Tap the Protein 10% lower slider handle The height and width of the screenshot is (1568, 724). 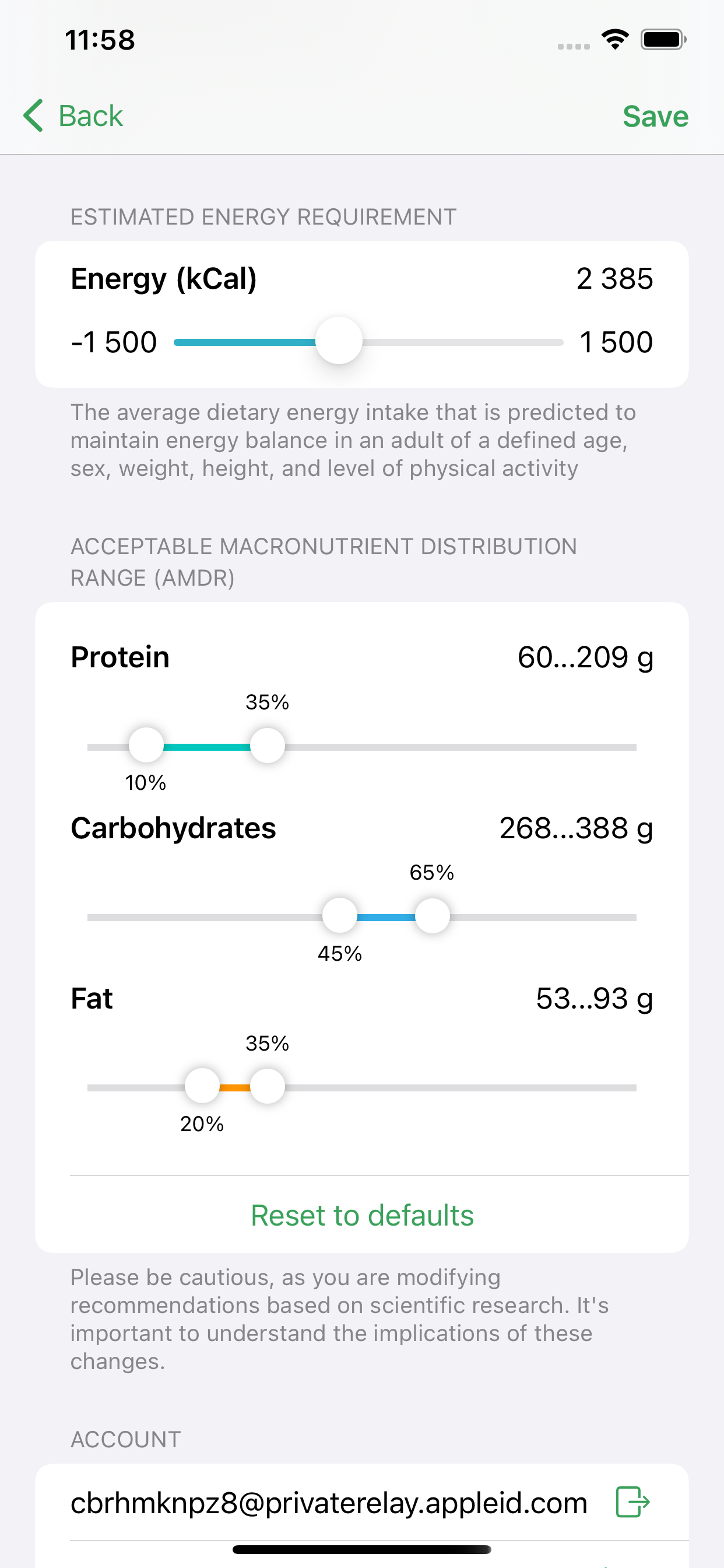pos(146,745)
